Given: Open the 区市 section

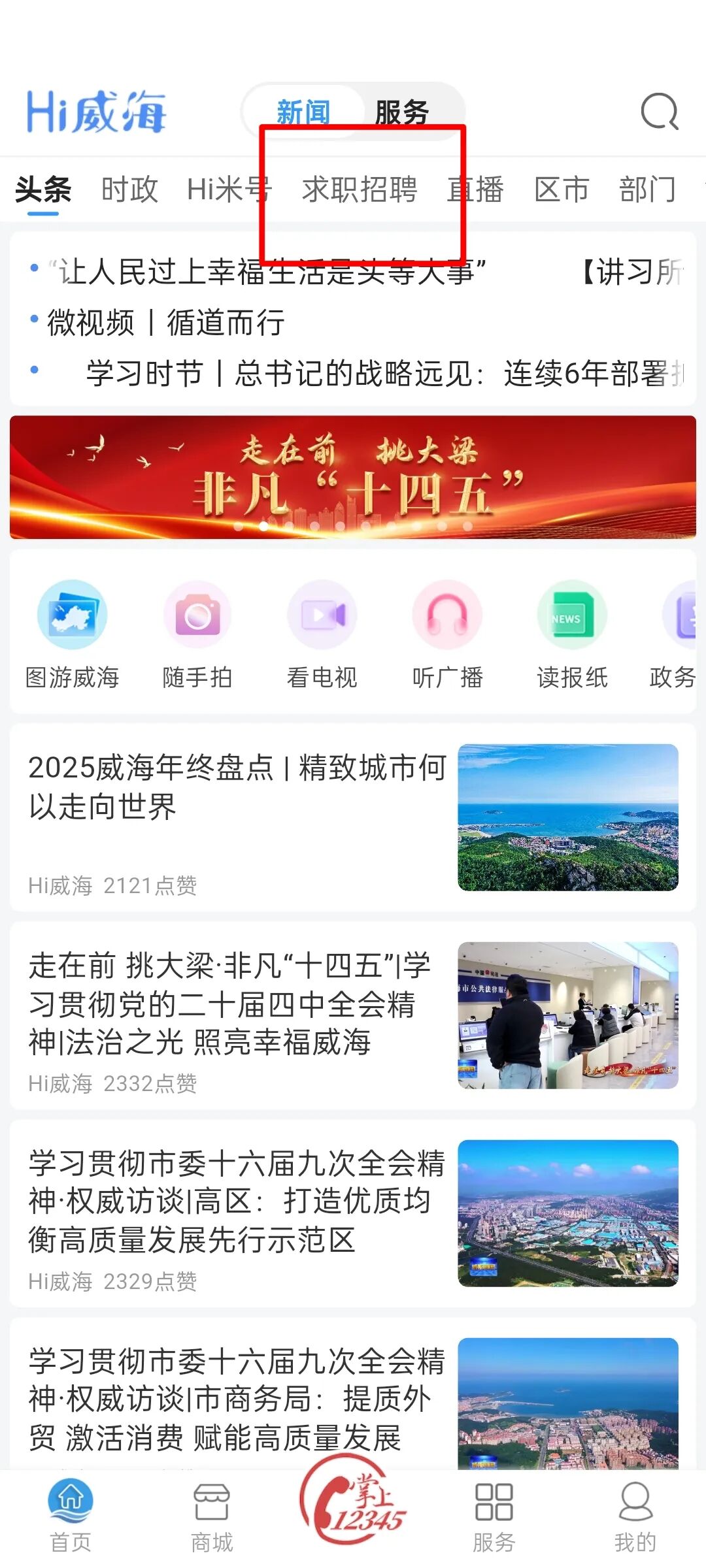Looking at the screenshot, I should pyautogui.click(x=560, y=189).
